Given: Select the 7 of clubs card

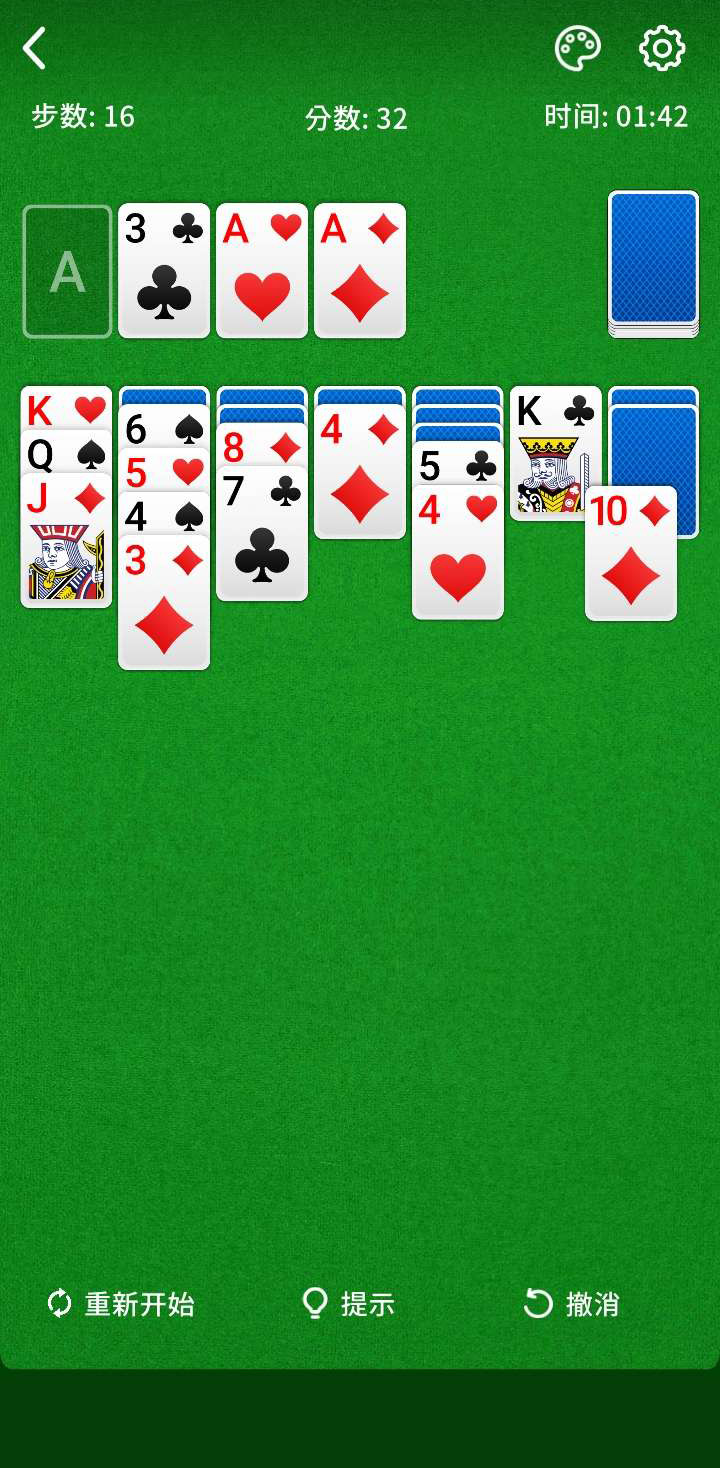Looking at the screenshot, I should point(262,533).
